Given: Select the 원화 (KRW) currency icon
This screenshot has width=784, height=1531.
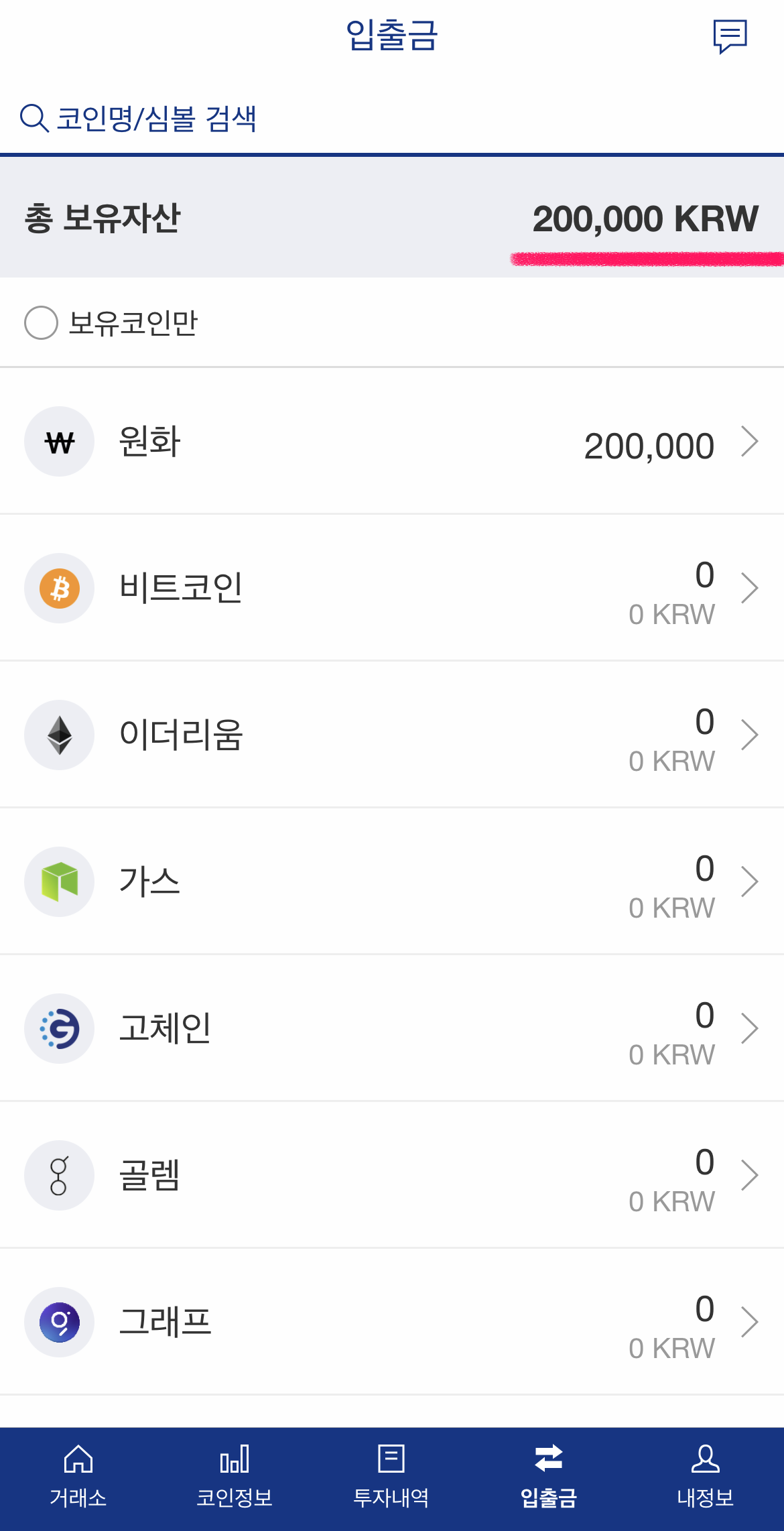Looking at the screenshot, I should click(59, 442).
